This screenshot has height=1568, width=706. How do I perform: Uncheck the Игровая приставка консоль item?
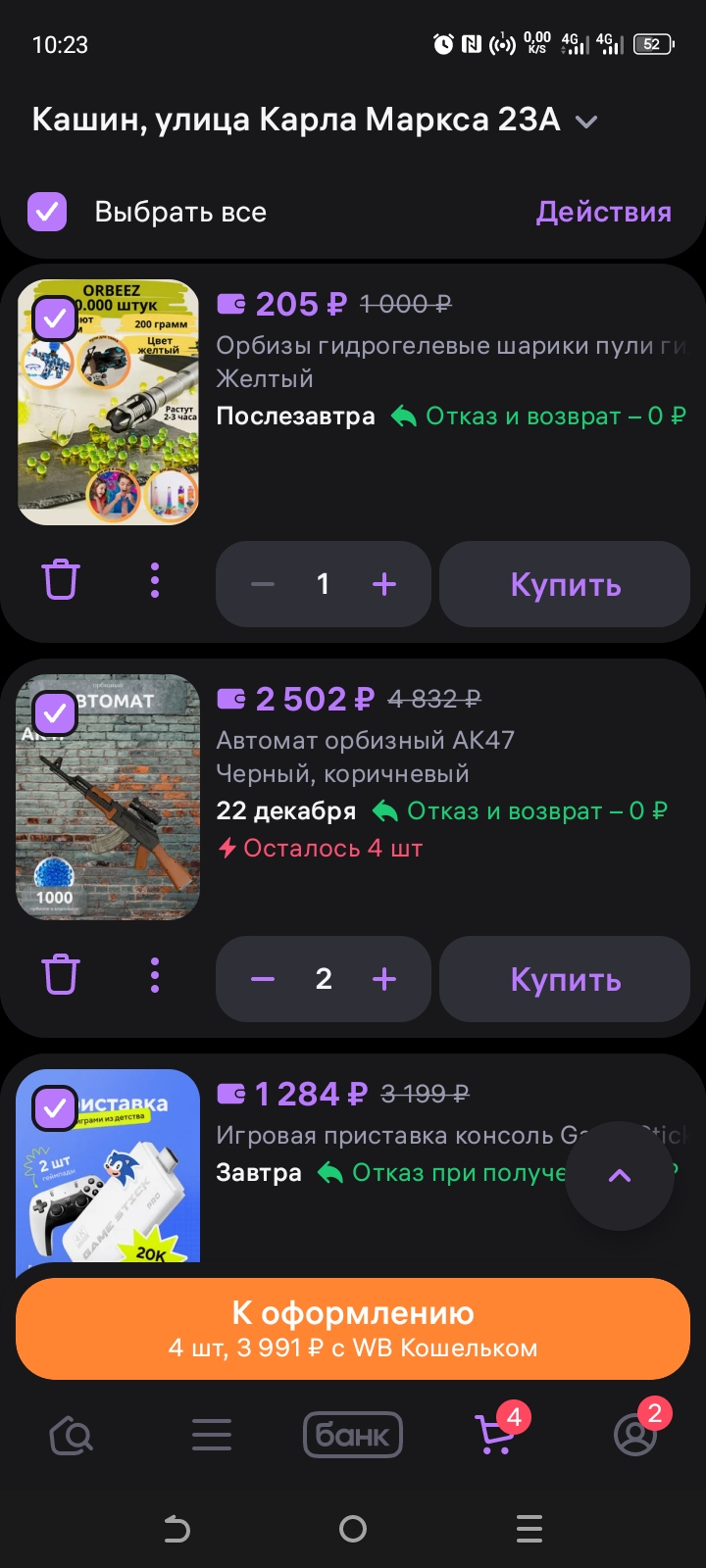coord(55,1108)
